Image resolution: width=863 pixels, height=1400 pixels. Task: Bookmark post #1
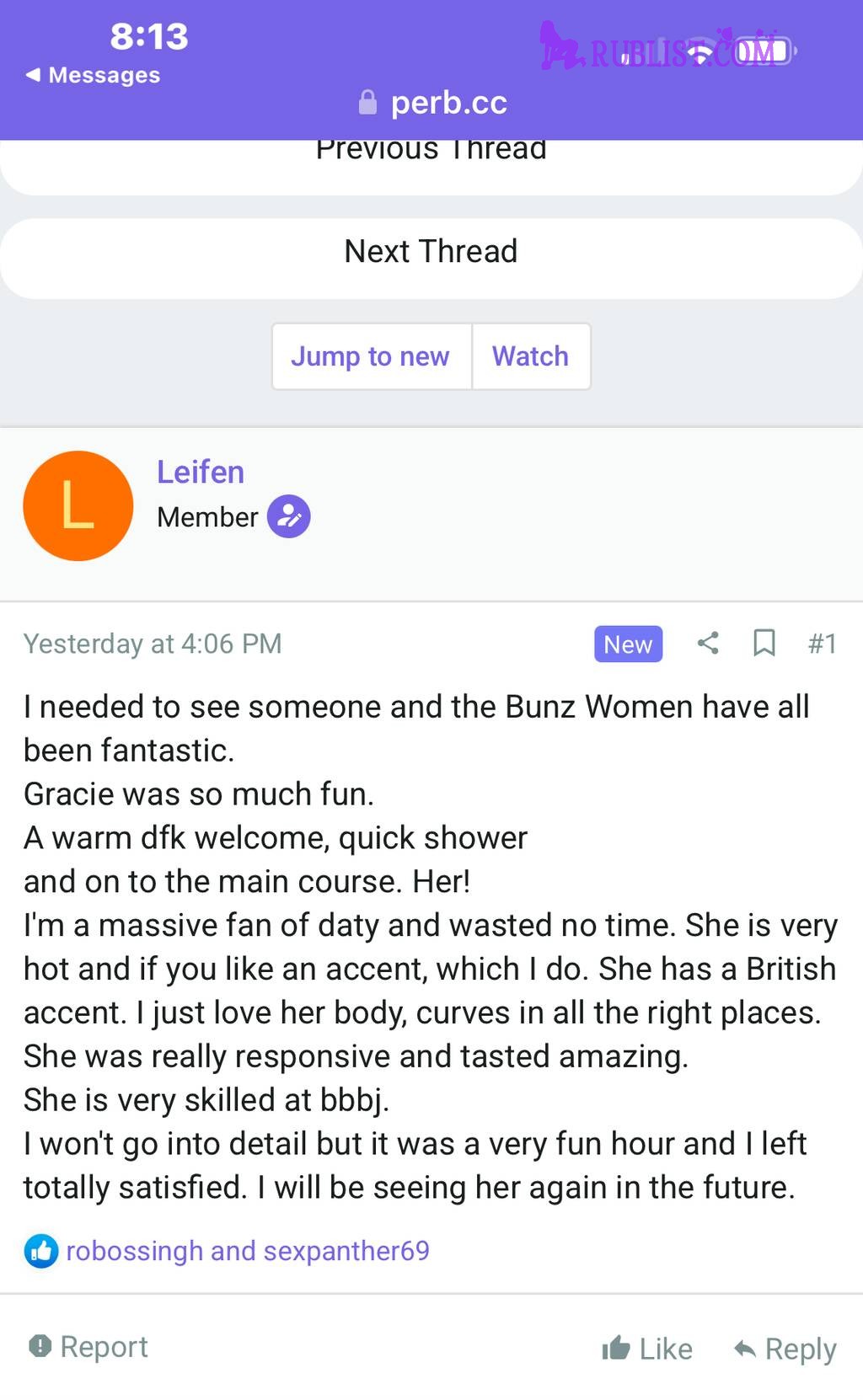pos(764,644)
